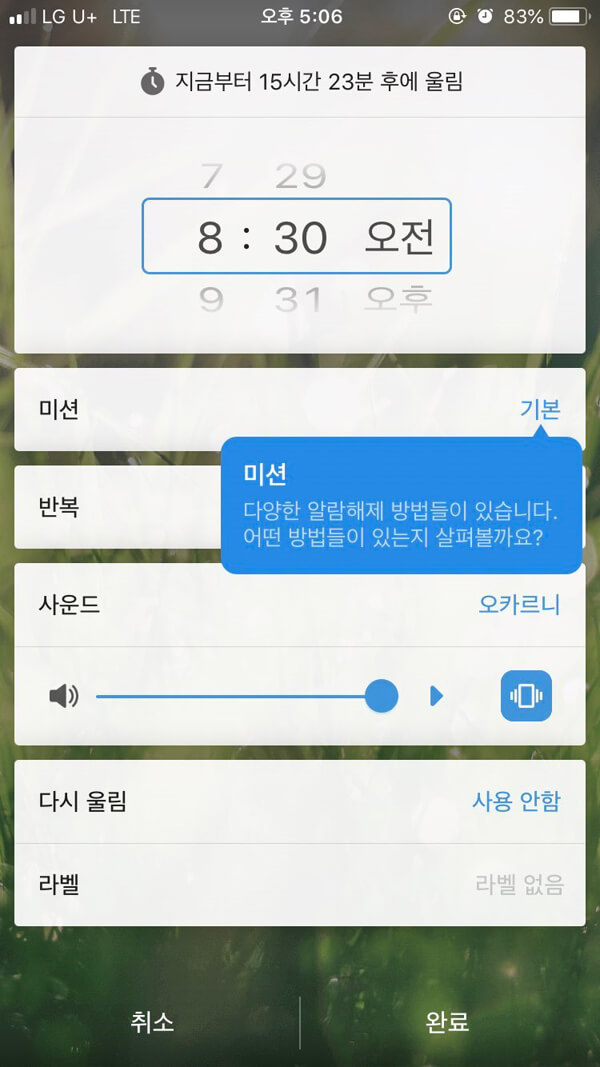Toggle the vibration button
The height and width of the screenshot is (1067, 600).
tap(526, 696)
